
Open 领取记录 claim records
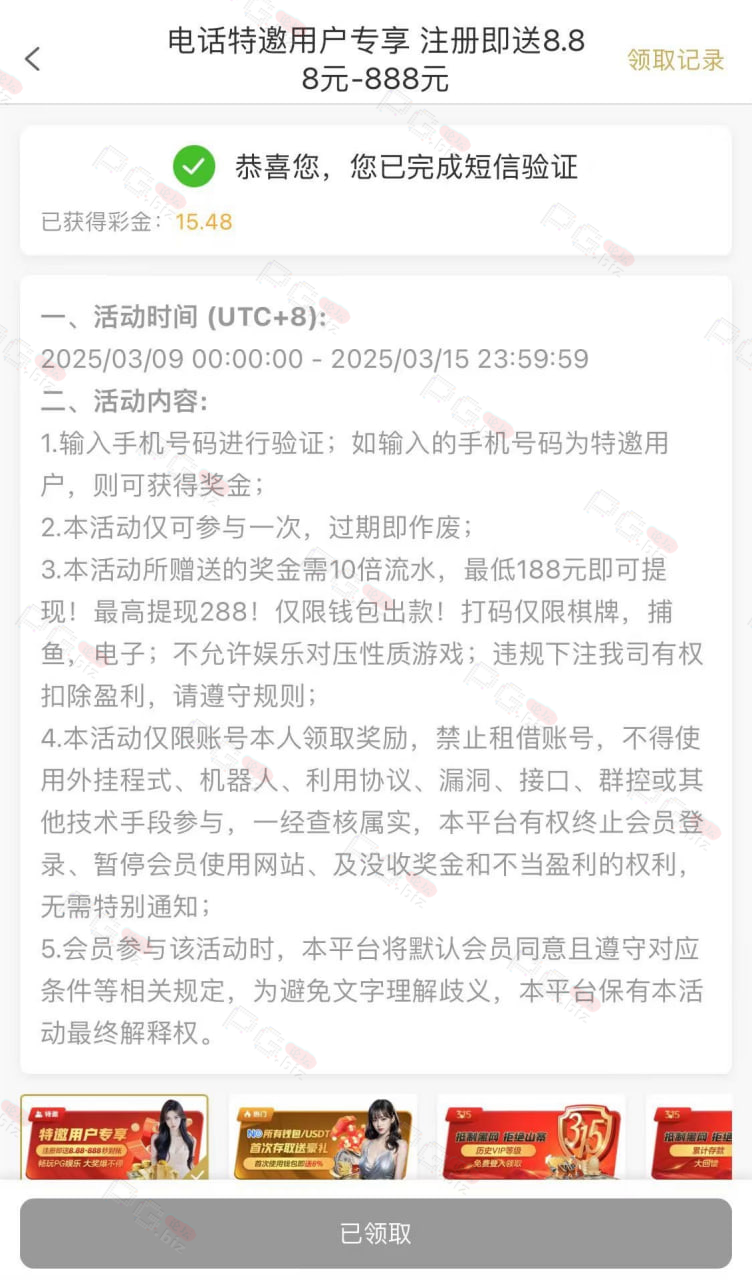coord(675,60)
